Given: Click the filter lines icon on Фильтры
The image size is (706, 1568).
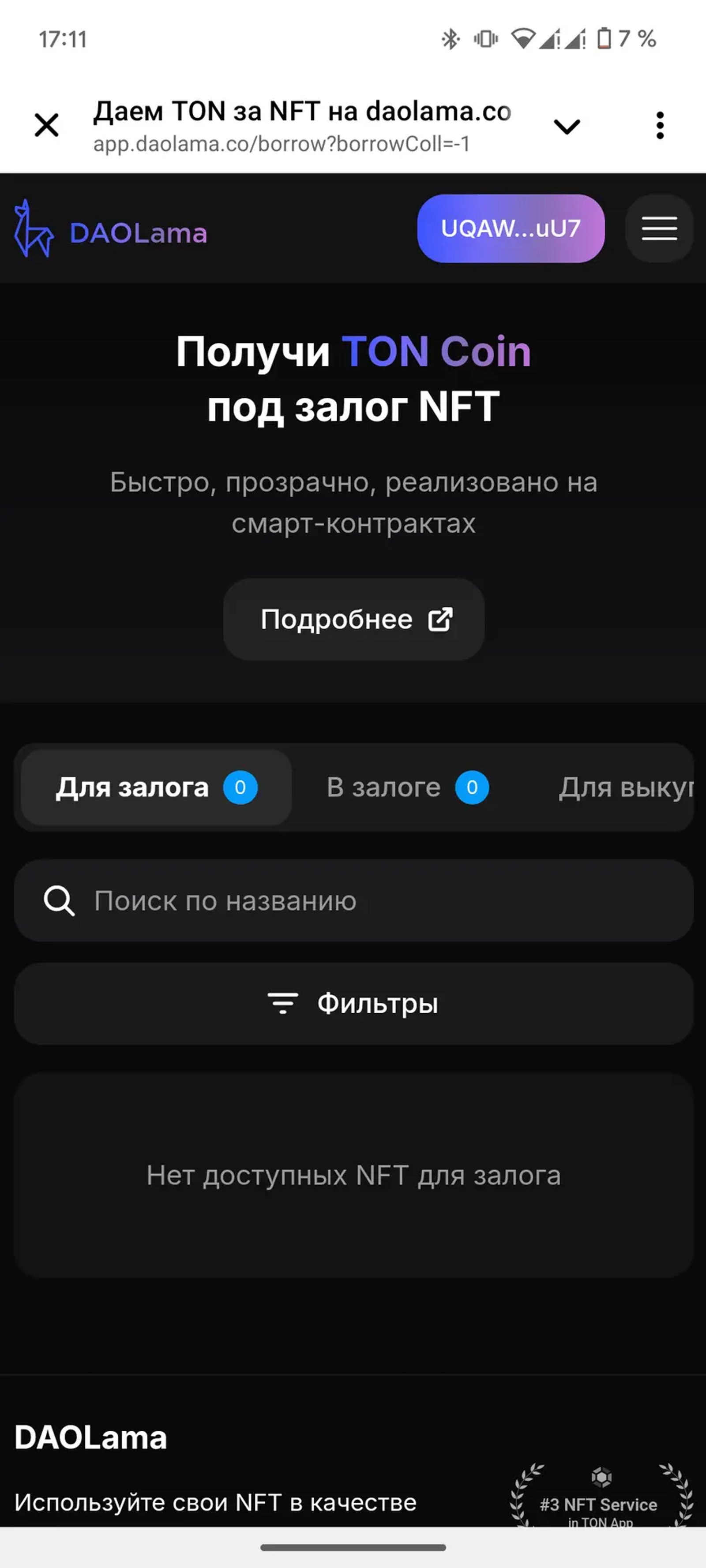Looking at the screenshot, I should pyautogui.click(x=282, y=1003).
